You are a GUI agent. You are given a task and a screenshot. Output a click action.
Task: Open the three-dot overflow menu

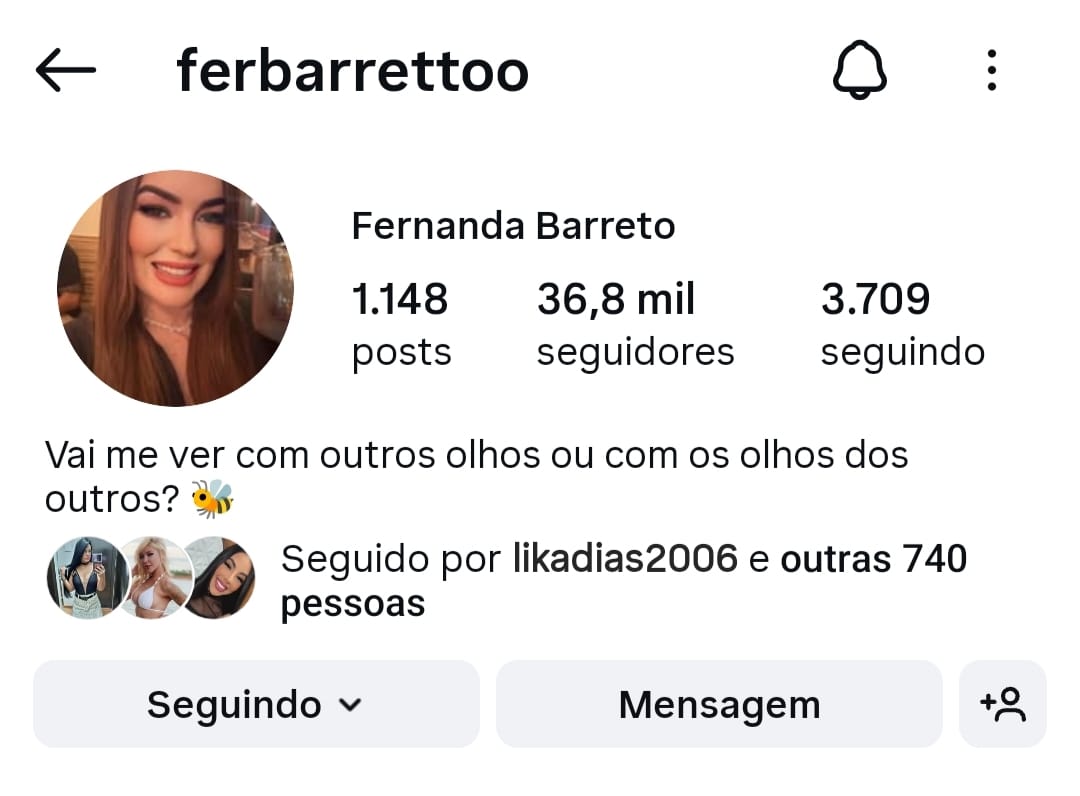coord(991,71)
